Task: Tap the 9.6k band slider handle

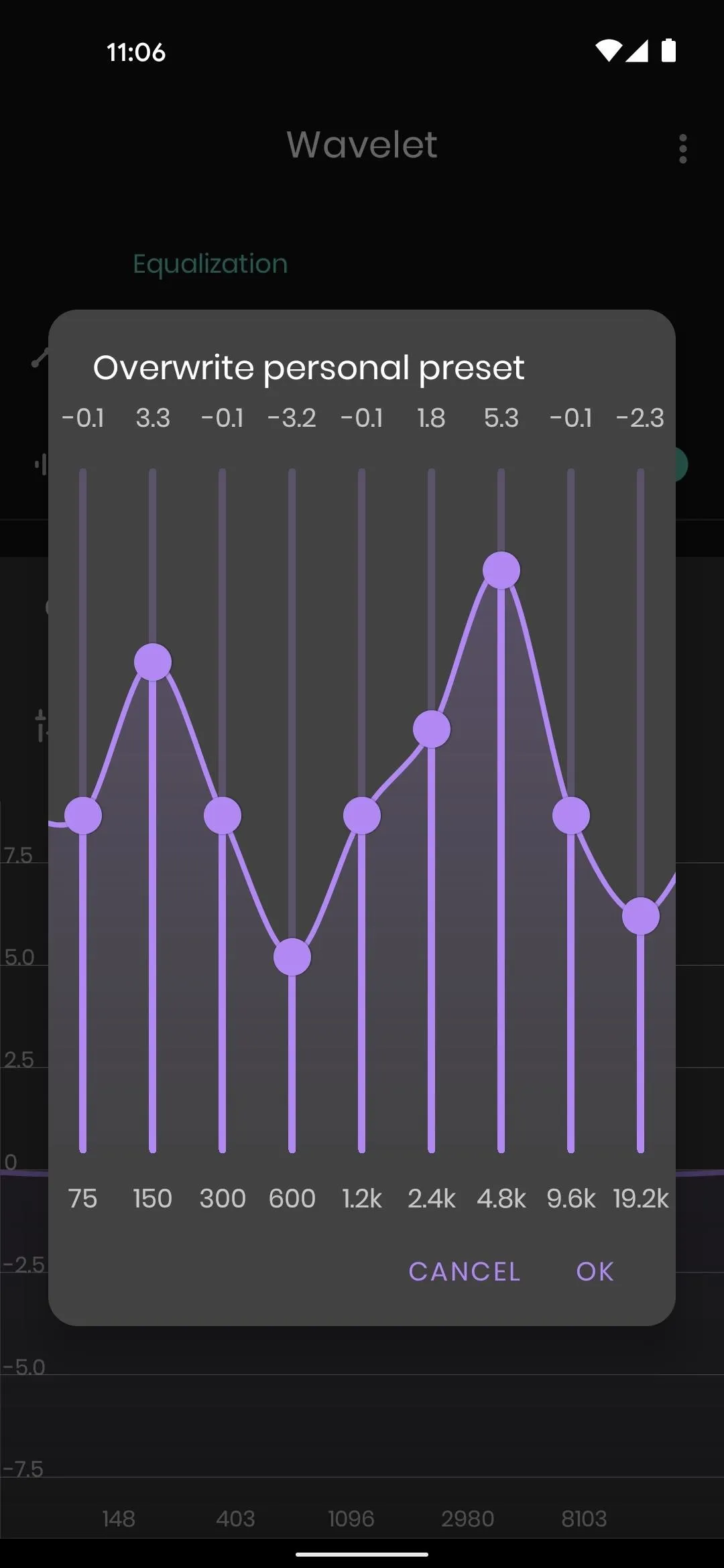Action: pyautogui.click(x=571, y=815)
